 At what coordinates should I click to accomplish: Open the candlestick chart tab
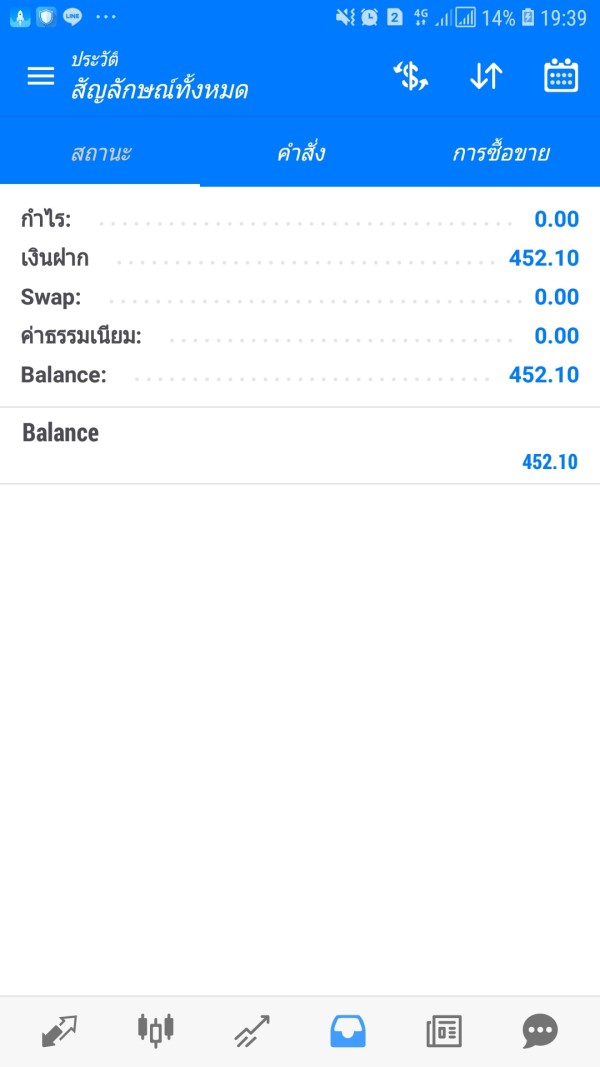[155, 1031]
